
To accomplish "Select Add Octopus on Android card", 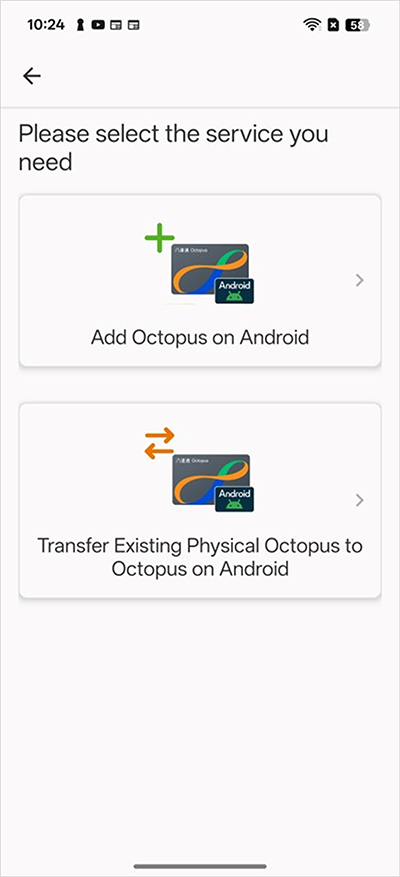I will [x=200, y=281].
